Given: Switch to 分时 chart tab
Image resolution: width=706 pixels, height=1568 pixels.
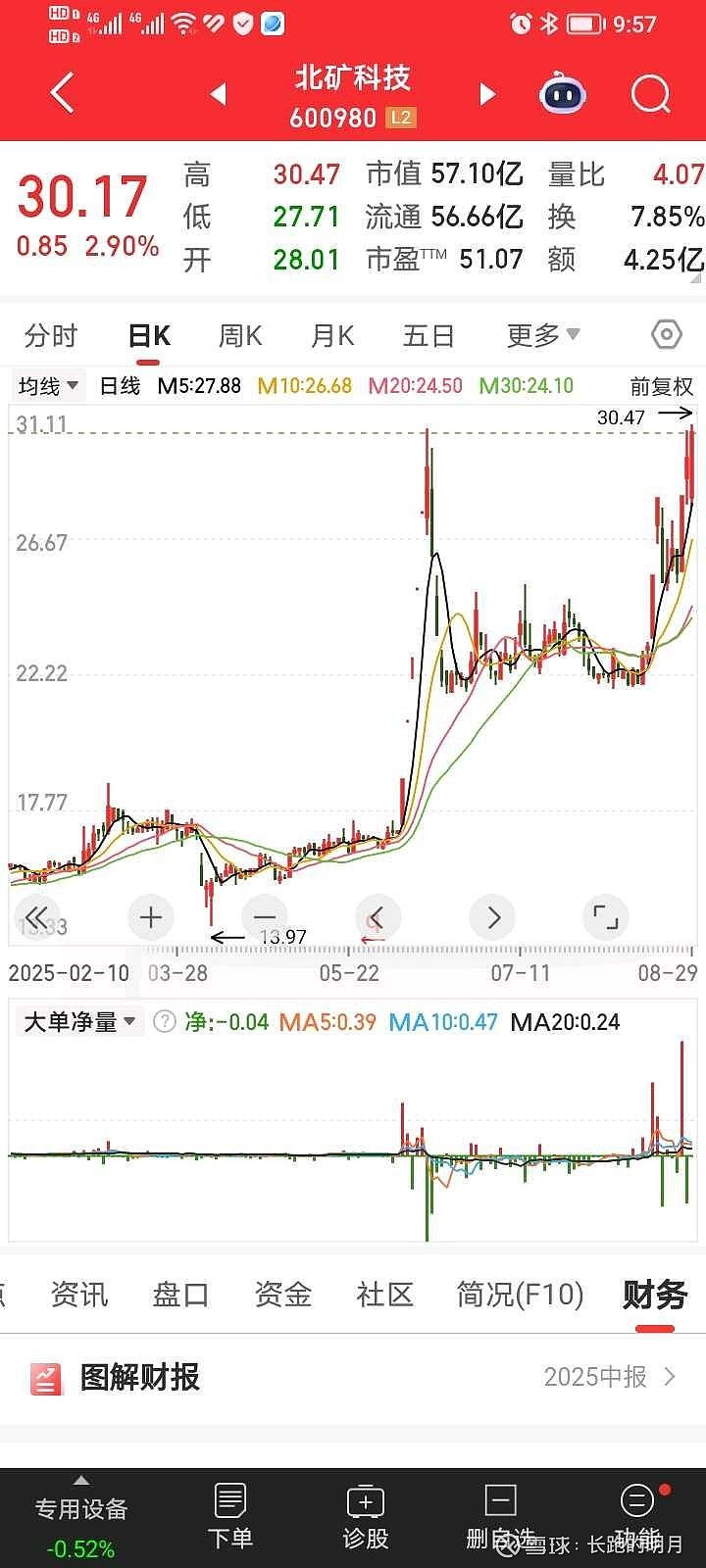Looking at the screenshot, I should [50, 336].
